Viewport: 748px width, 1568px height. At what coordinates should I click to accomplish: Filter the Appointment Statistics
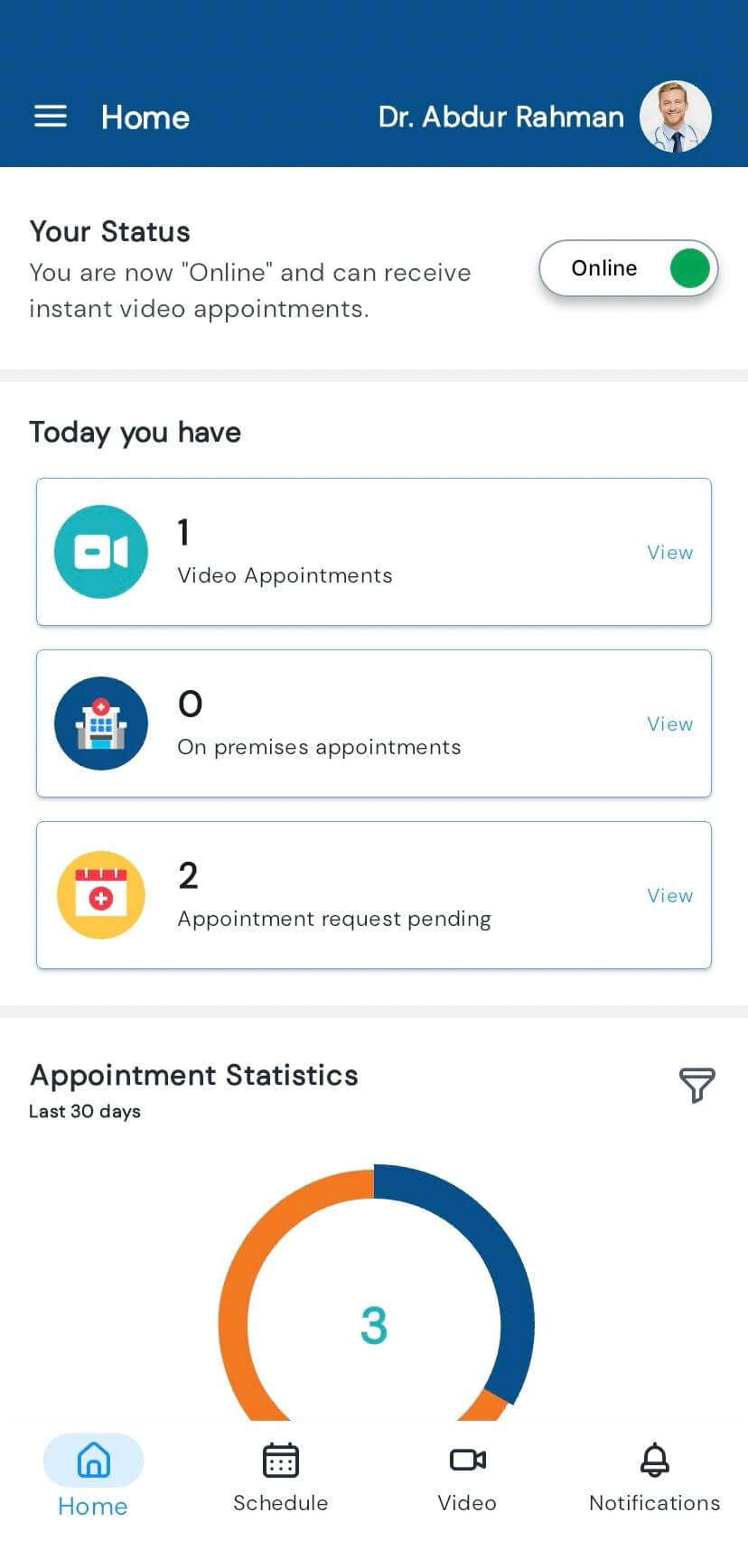697,1085
